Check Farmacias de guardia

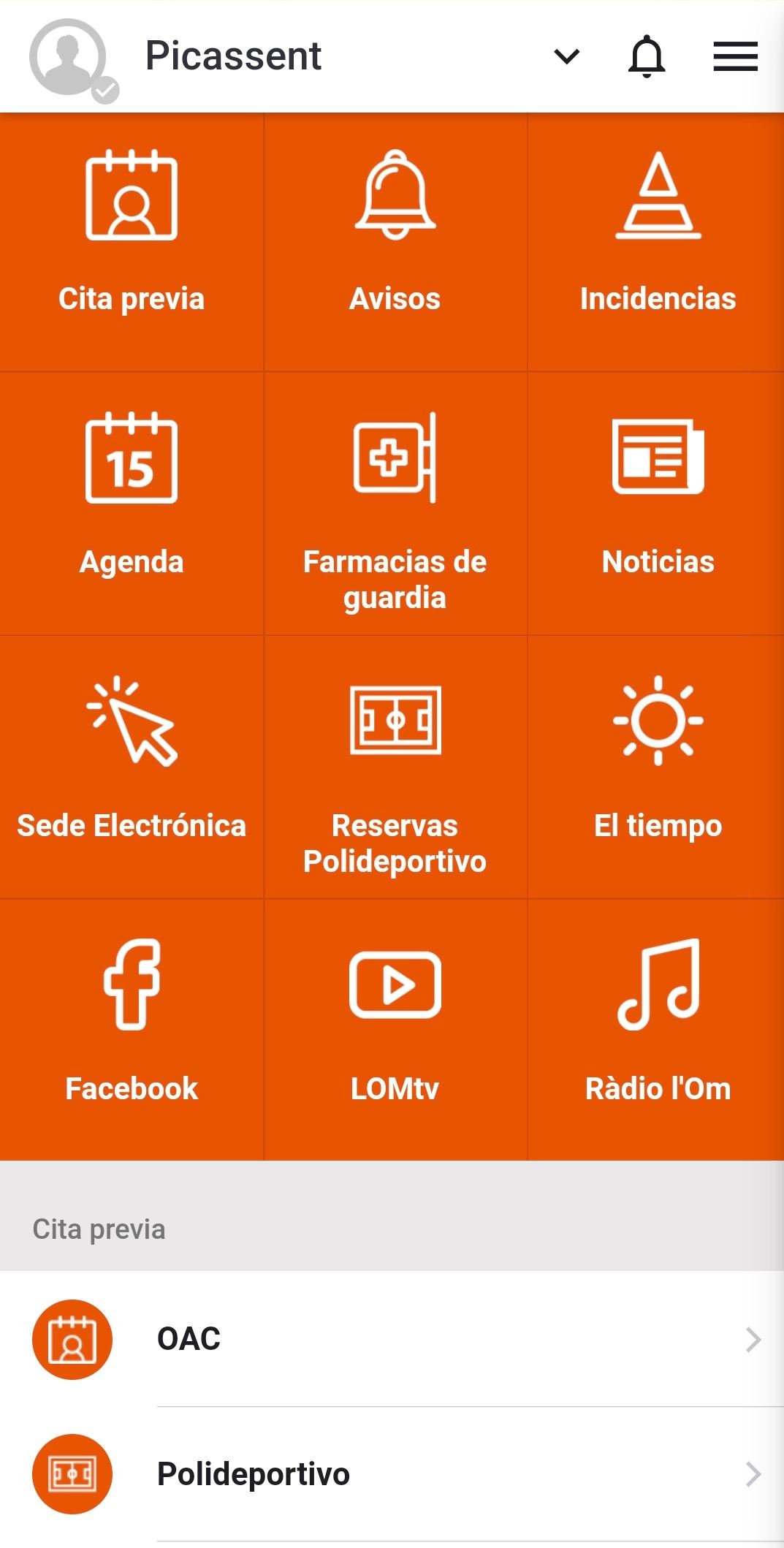point(395,503)
